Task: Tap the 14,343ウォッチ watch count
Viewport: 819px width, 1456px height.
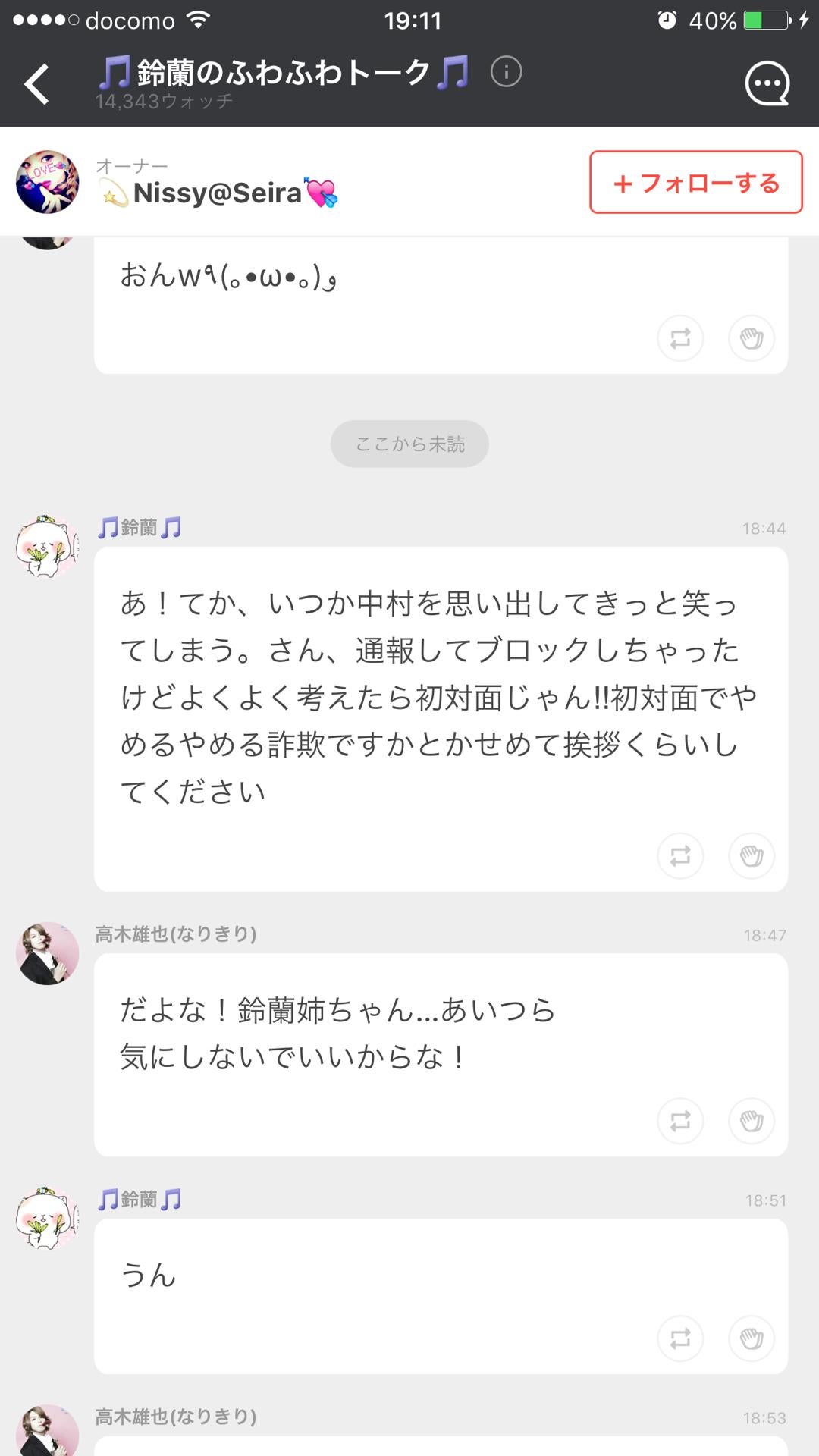Action: coord(167,99)
